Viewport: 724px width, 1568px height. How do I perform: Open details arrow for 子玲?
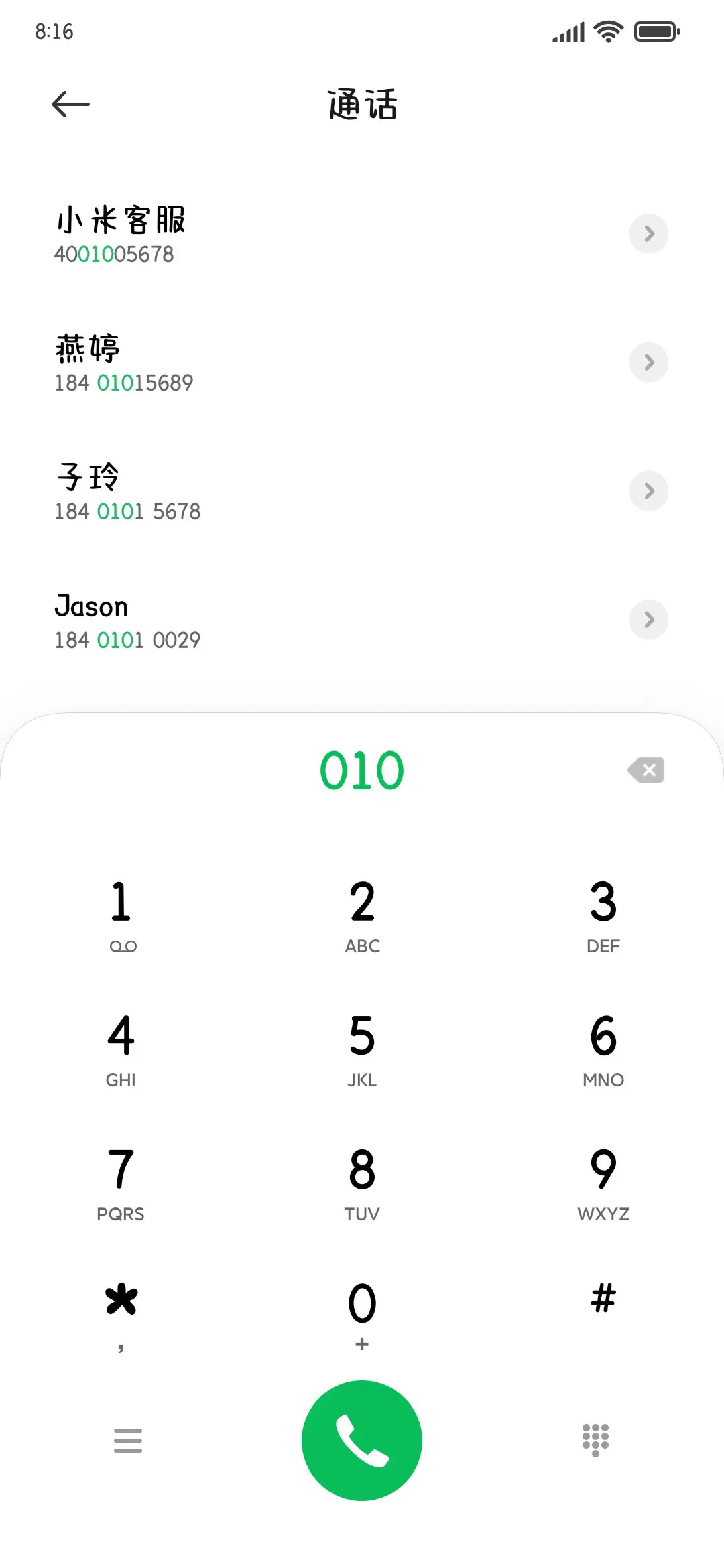(648, 491)
